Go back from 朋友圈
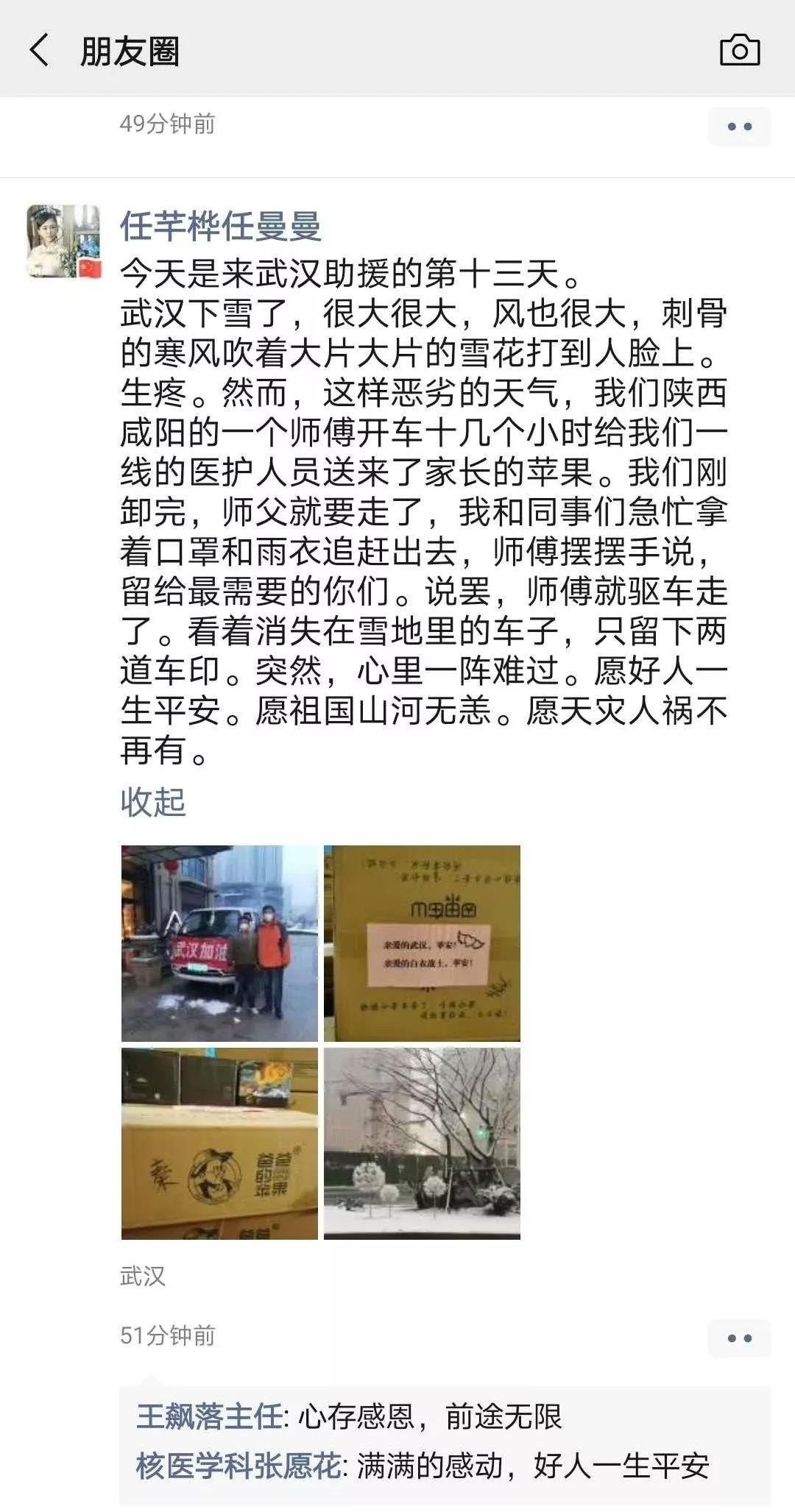The height and width of the screenshot is (1512, 795). (x=40, y=51)
